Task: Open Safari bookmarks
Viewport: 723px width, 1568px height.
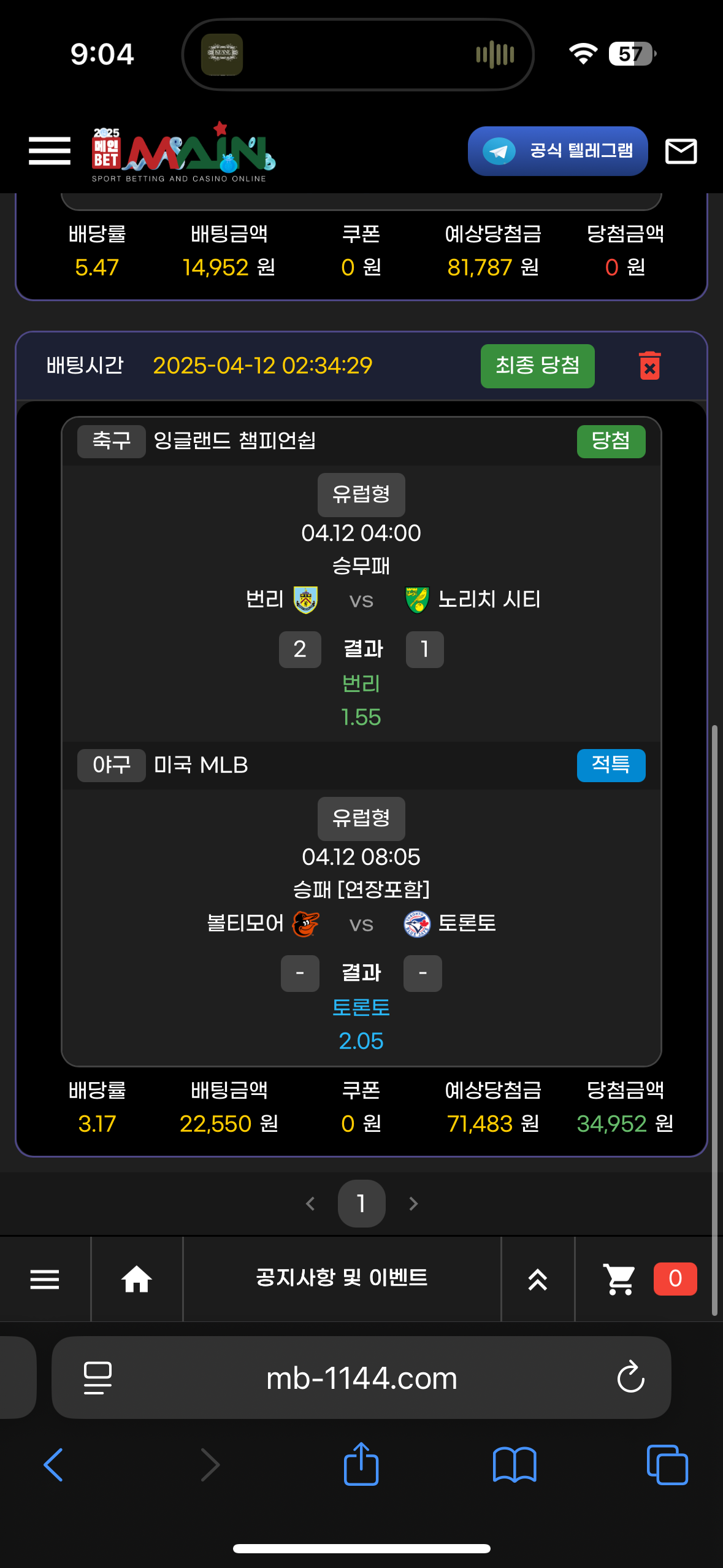Action: 514,1465
